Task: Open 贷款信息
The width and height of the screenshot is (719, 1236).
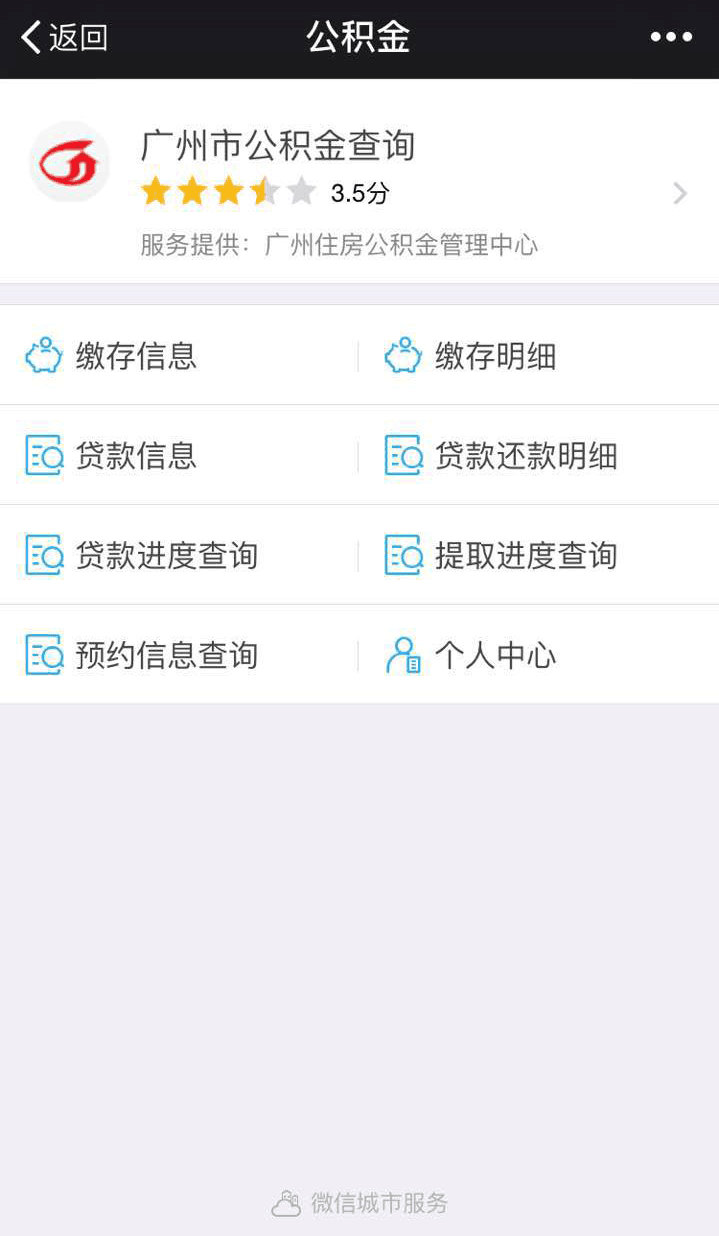Action: click(x=179, y=455)
